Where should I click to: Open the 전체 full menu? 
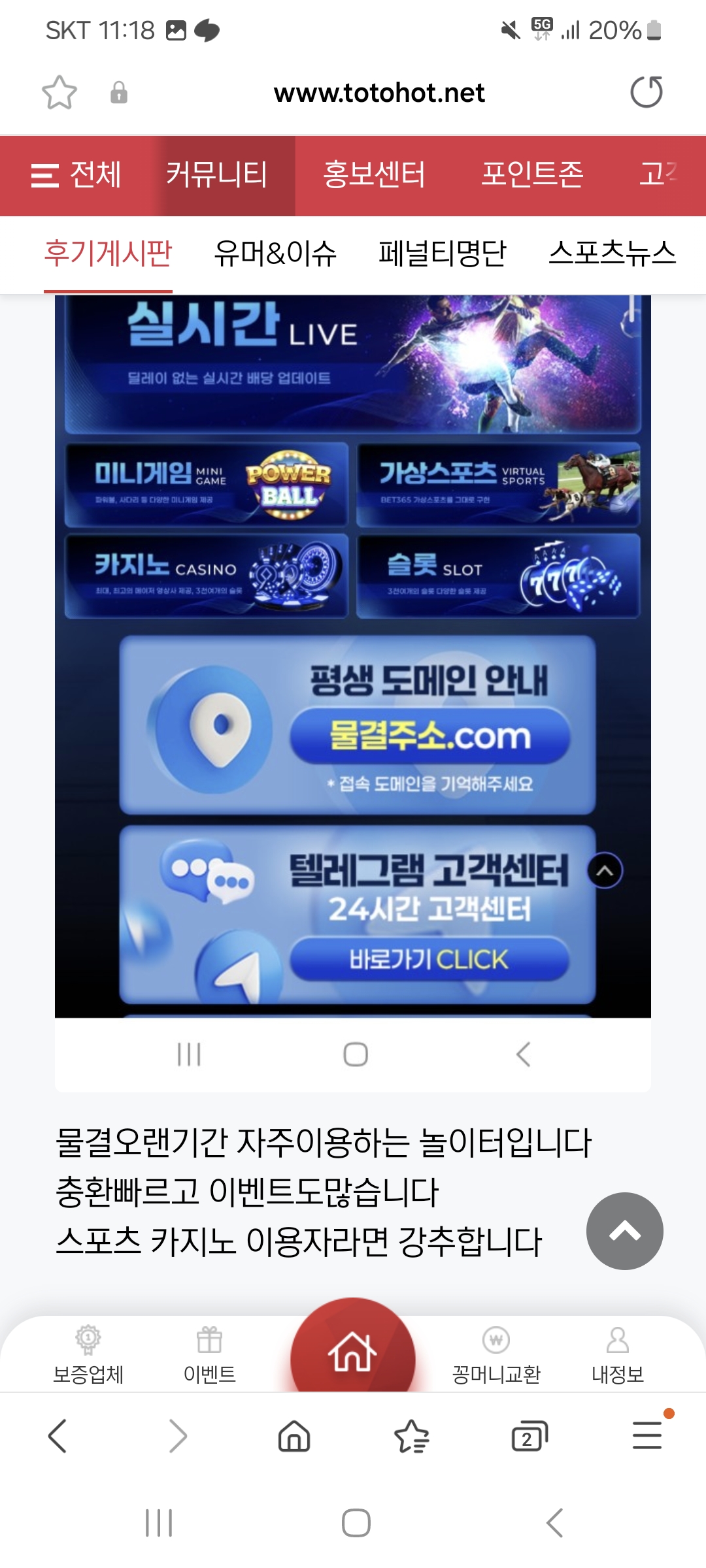click(76, 175)
